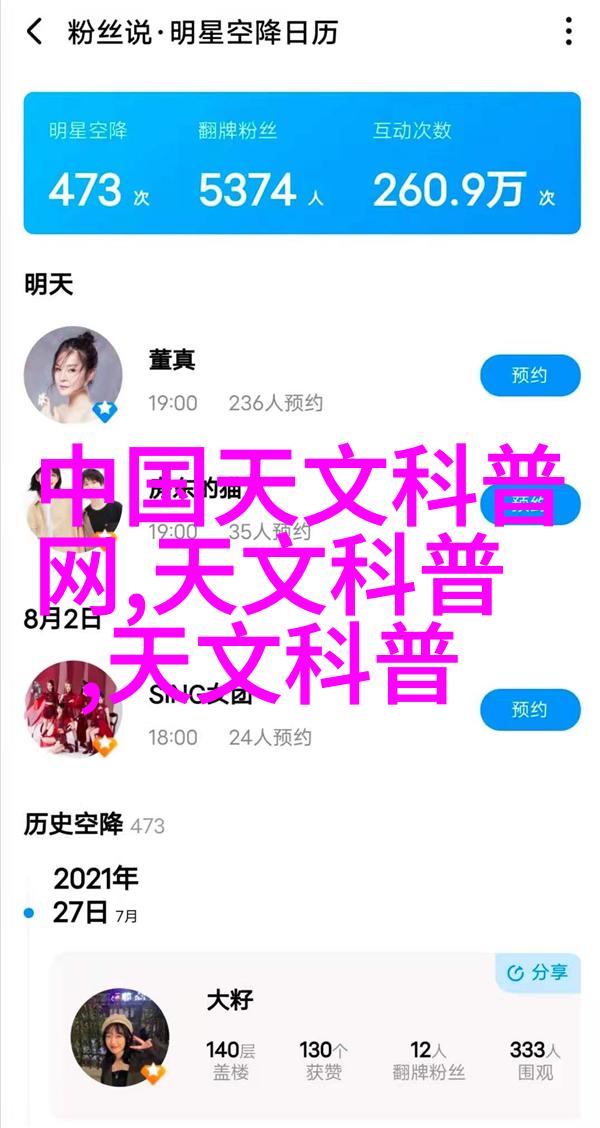Tap 预约 for 董真's 19:00 session
The width and height of the screenshot is (600, 1128).
coord(530,376)
